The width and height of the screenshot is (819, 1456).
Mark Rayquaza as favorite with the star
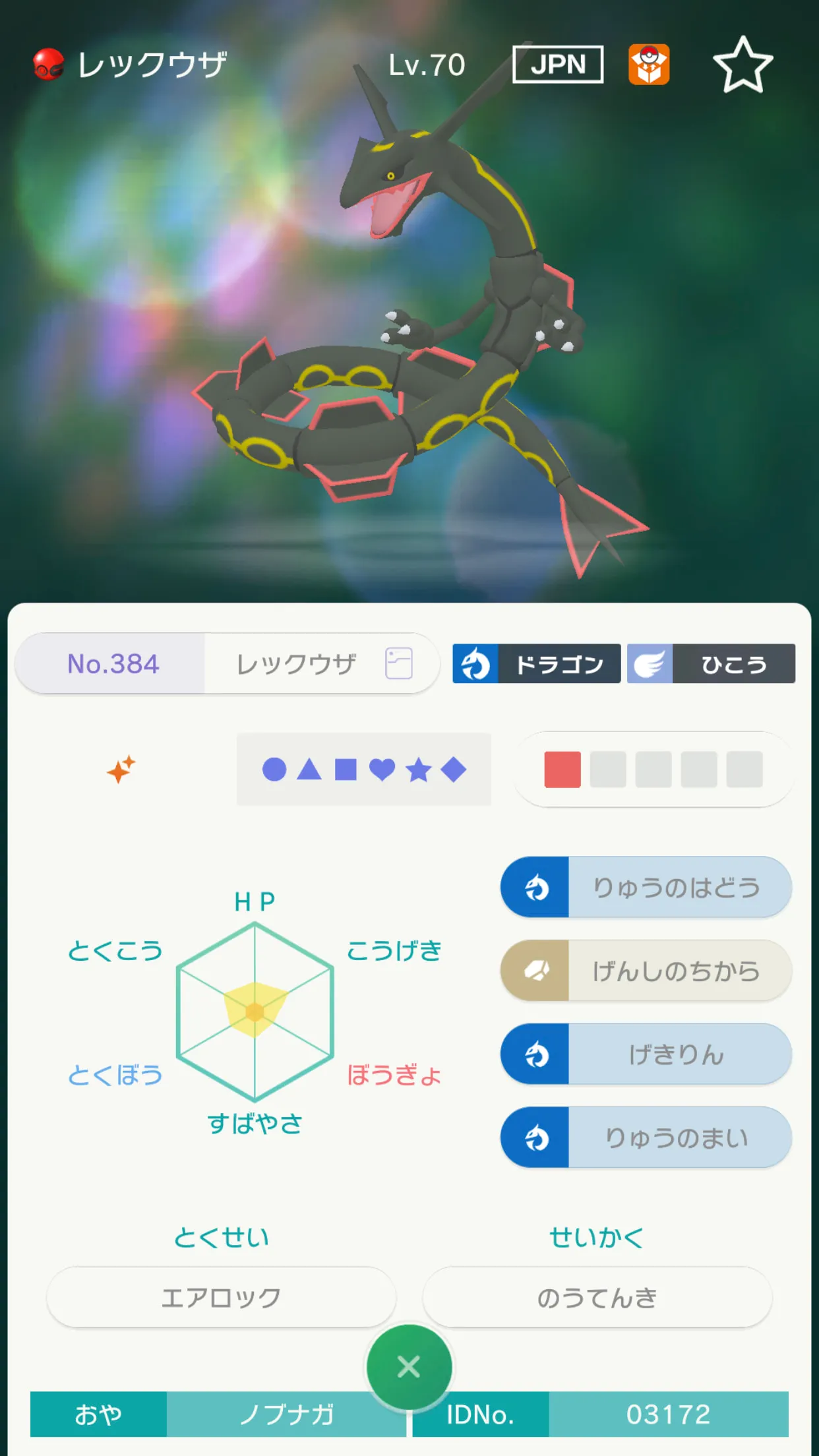pyautogui.click(x=743, y=65)
